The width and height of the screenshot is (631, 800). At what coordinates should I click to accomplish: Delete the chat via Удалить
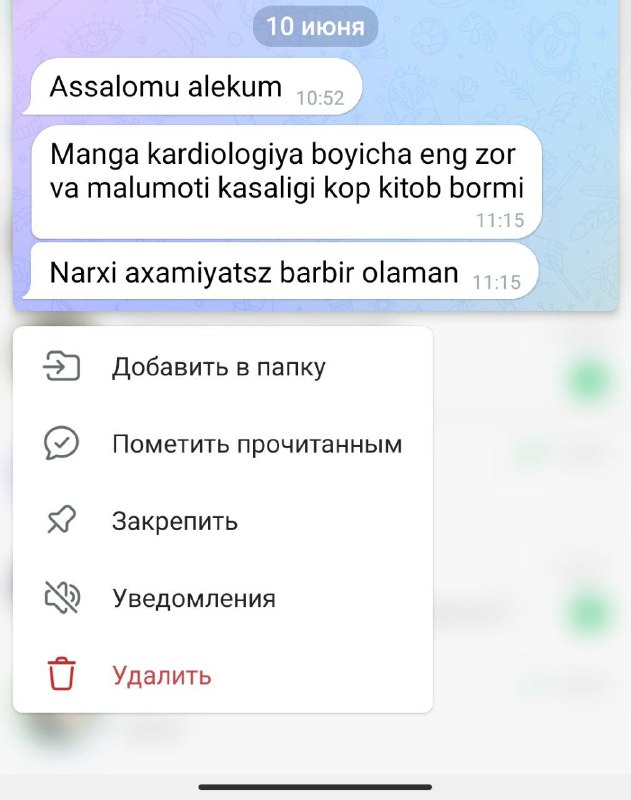coord(161,675)
